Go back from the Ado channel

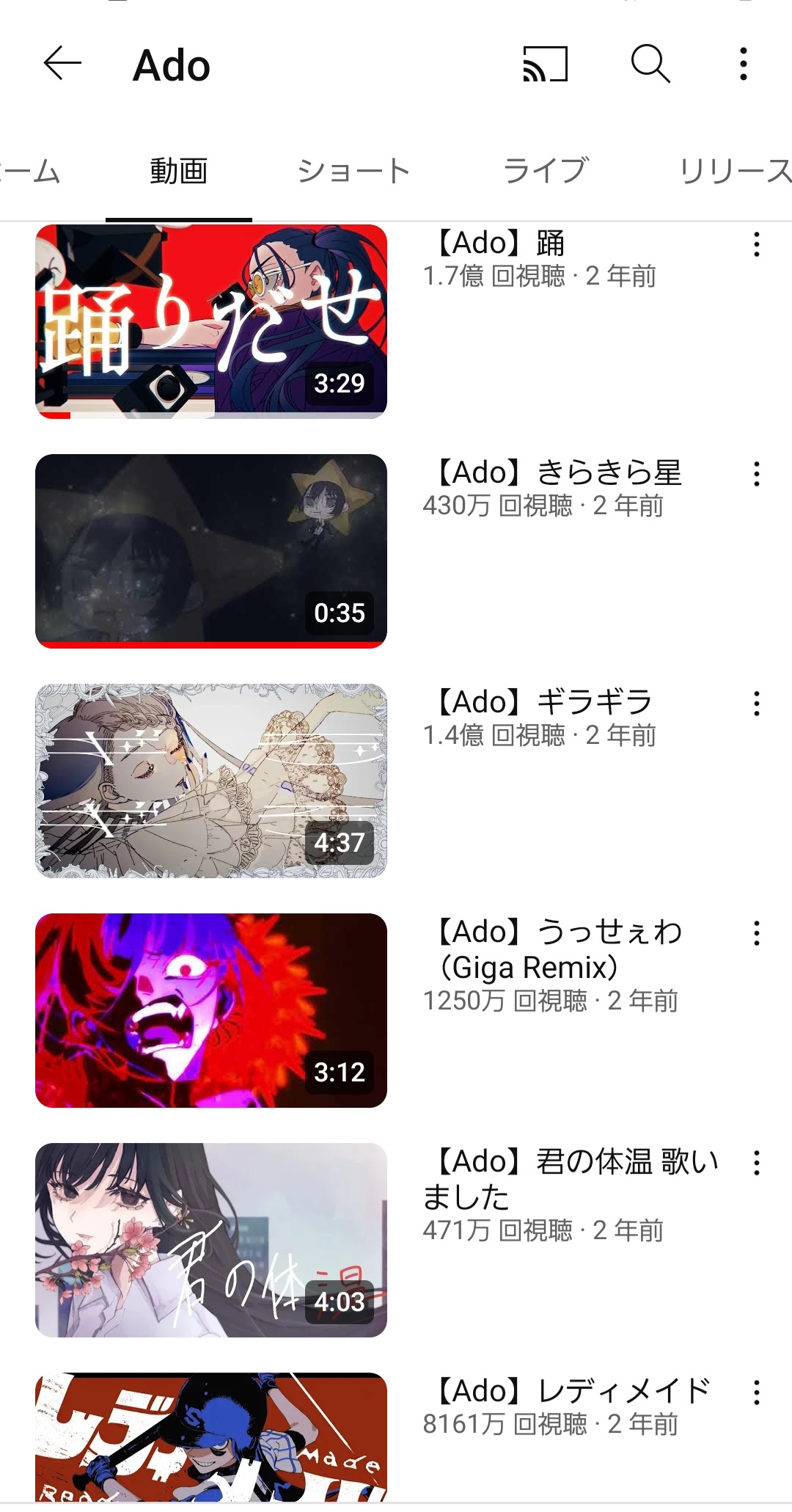coord(62,64)
